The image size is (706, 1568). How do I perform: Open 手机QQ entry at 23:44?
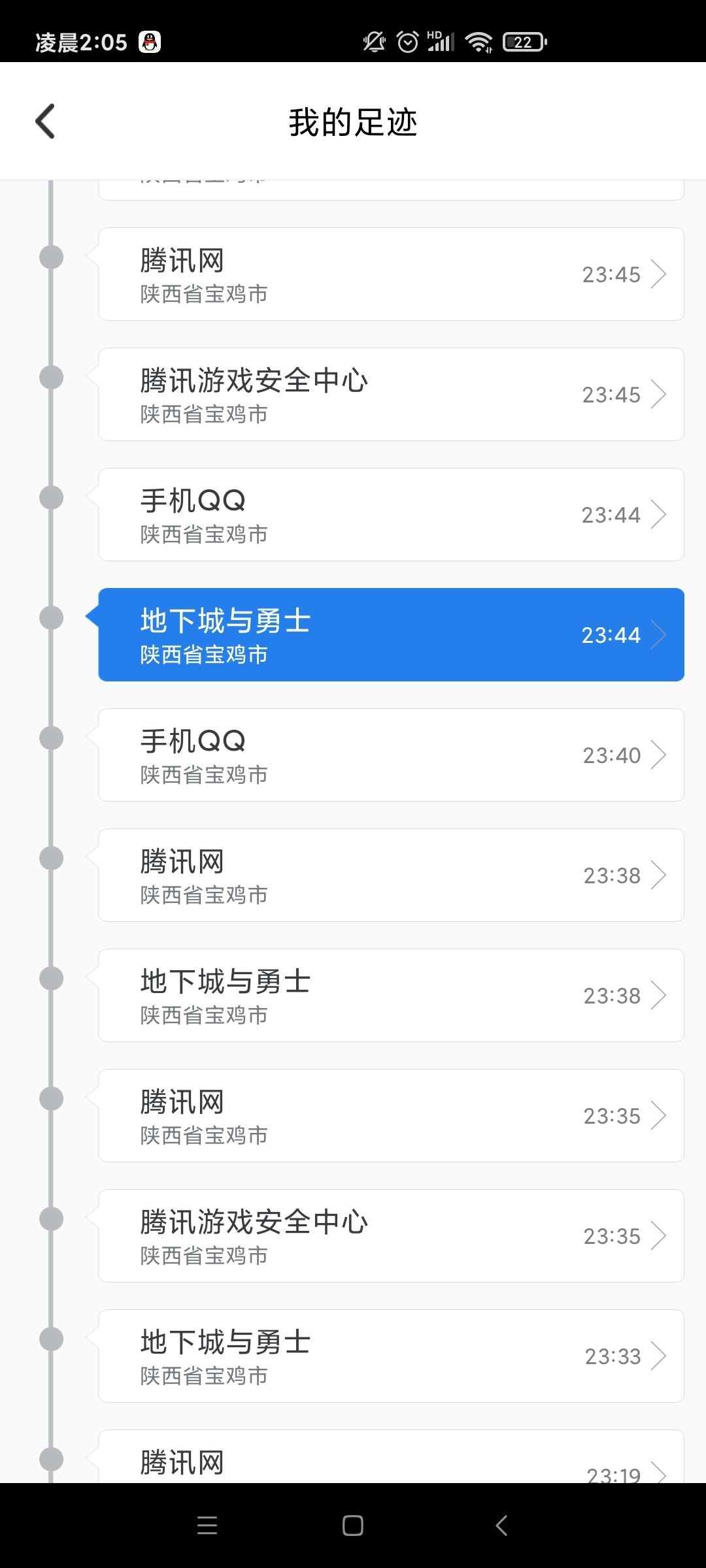391,514
